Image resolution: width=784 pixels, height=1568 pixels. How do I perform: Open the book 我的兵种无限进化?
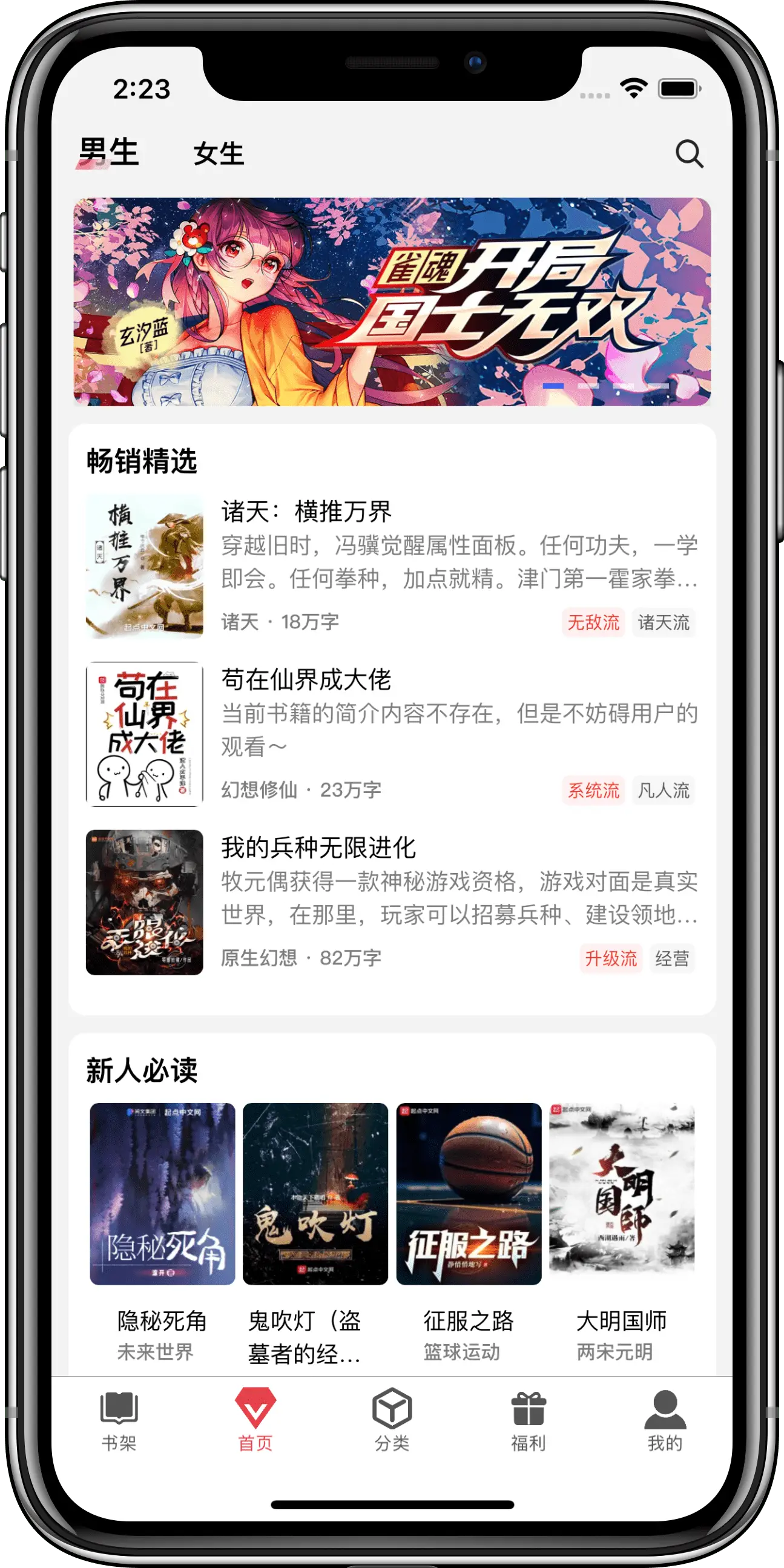pos(318,848)
